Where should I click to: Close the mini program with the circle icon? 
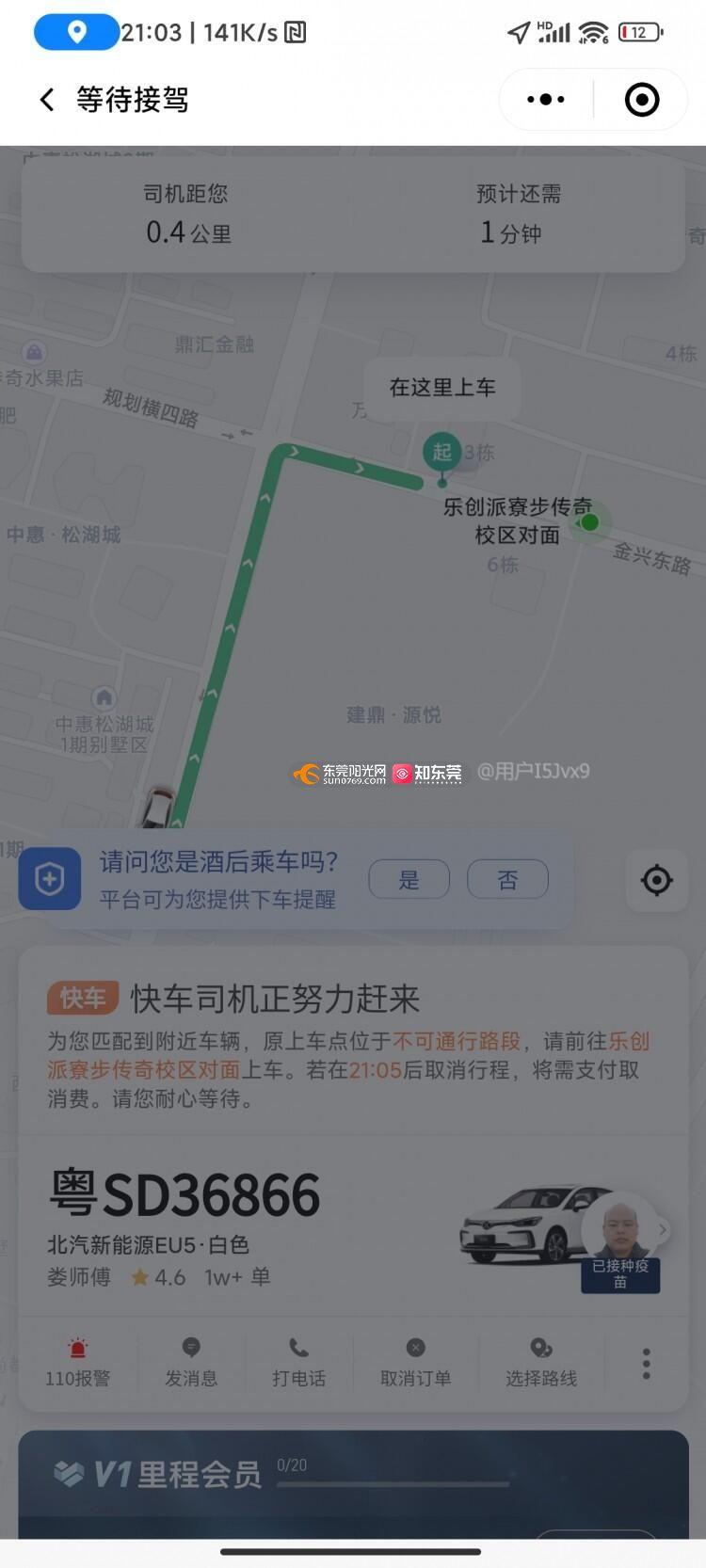coord(642,100)
